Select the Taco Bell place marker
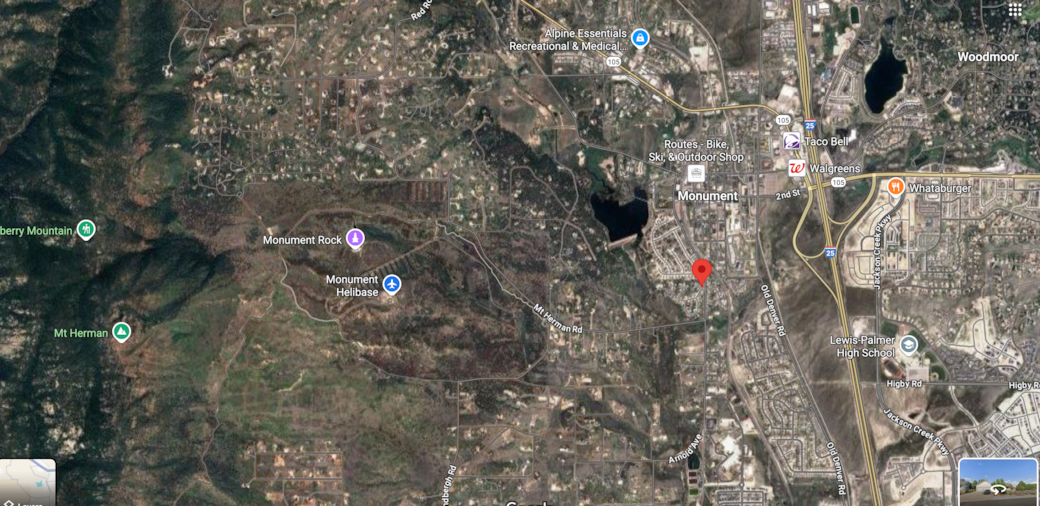This screenshot has height=506, width=1040. pos(792,141)
